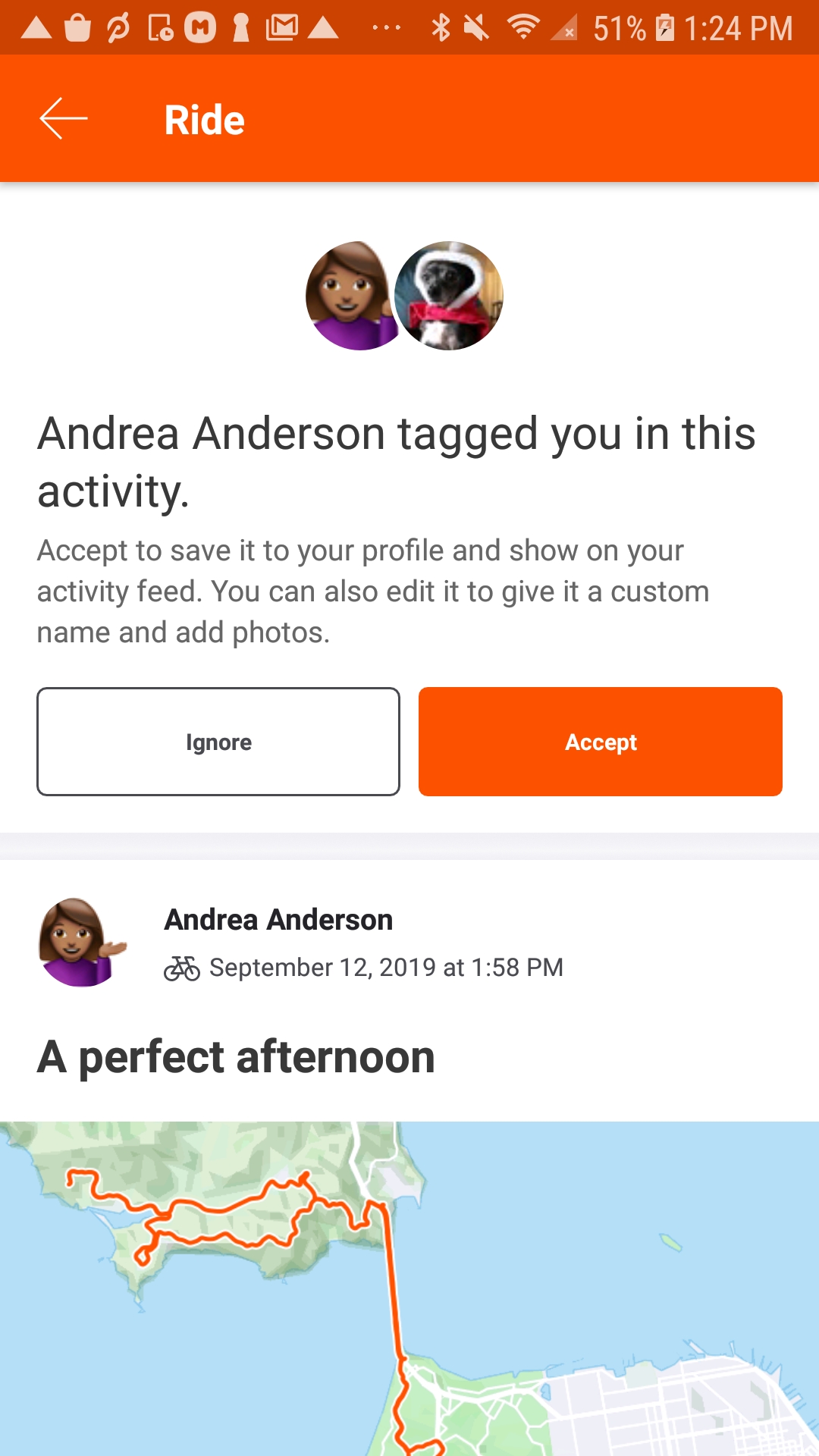Tap the Gmail notification icon in the status bar
The width and height of the screenshot is (819, 1456).
click(x=284, y=27)
